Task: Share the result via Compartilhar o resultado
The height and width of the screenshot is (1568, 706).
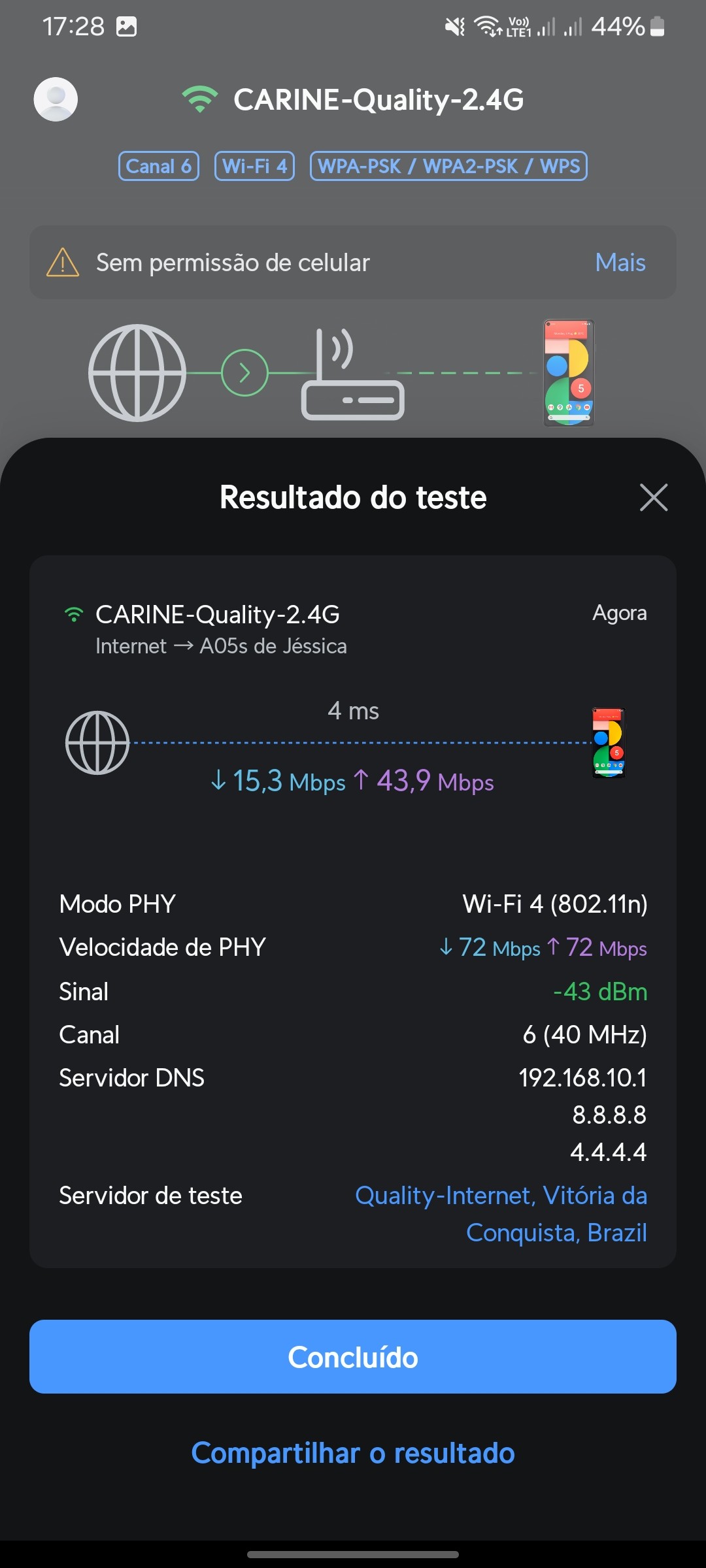Action: [353, 1453]
